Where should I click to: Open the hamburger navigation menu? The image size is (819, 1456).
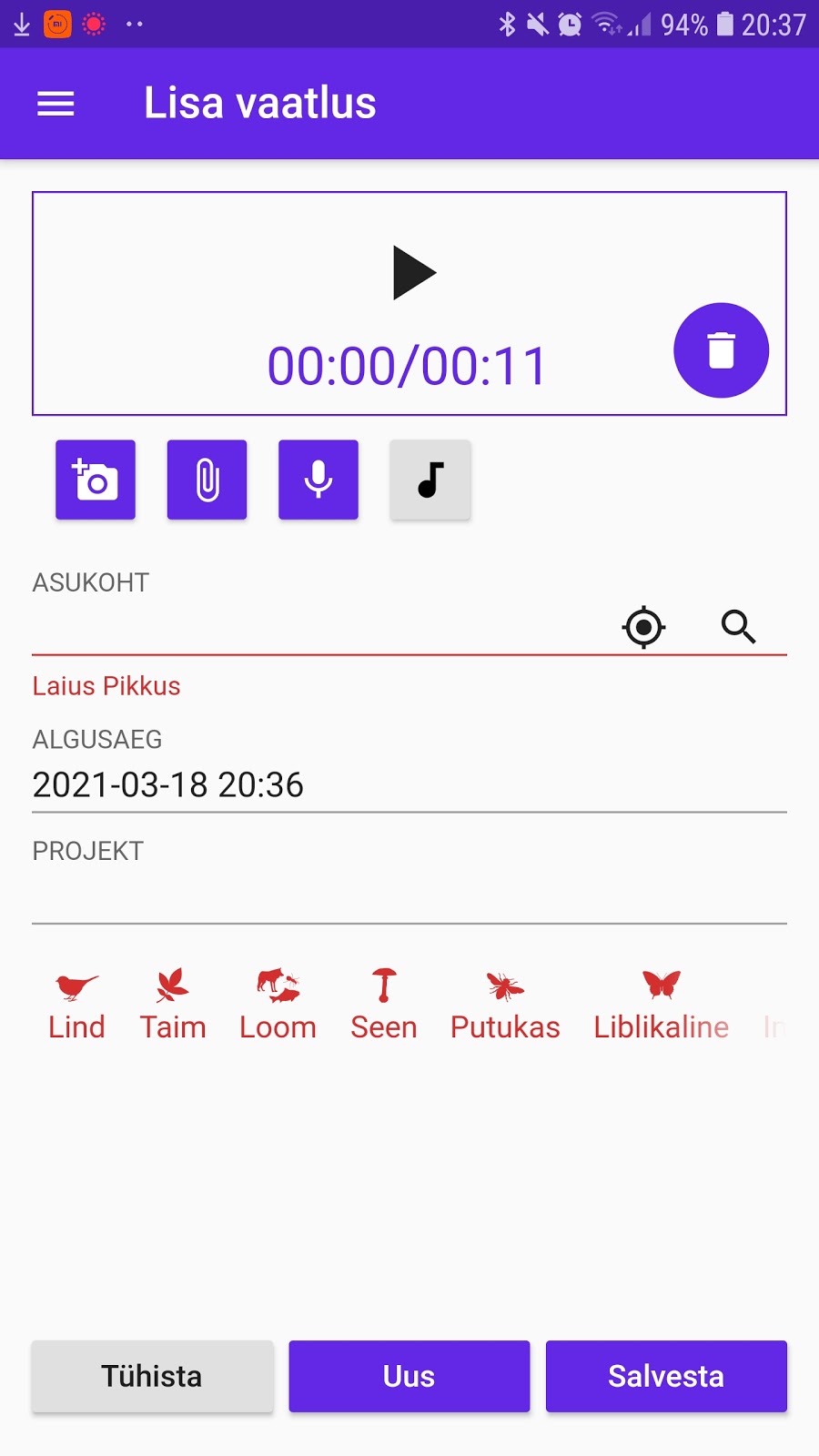point(56,104)
